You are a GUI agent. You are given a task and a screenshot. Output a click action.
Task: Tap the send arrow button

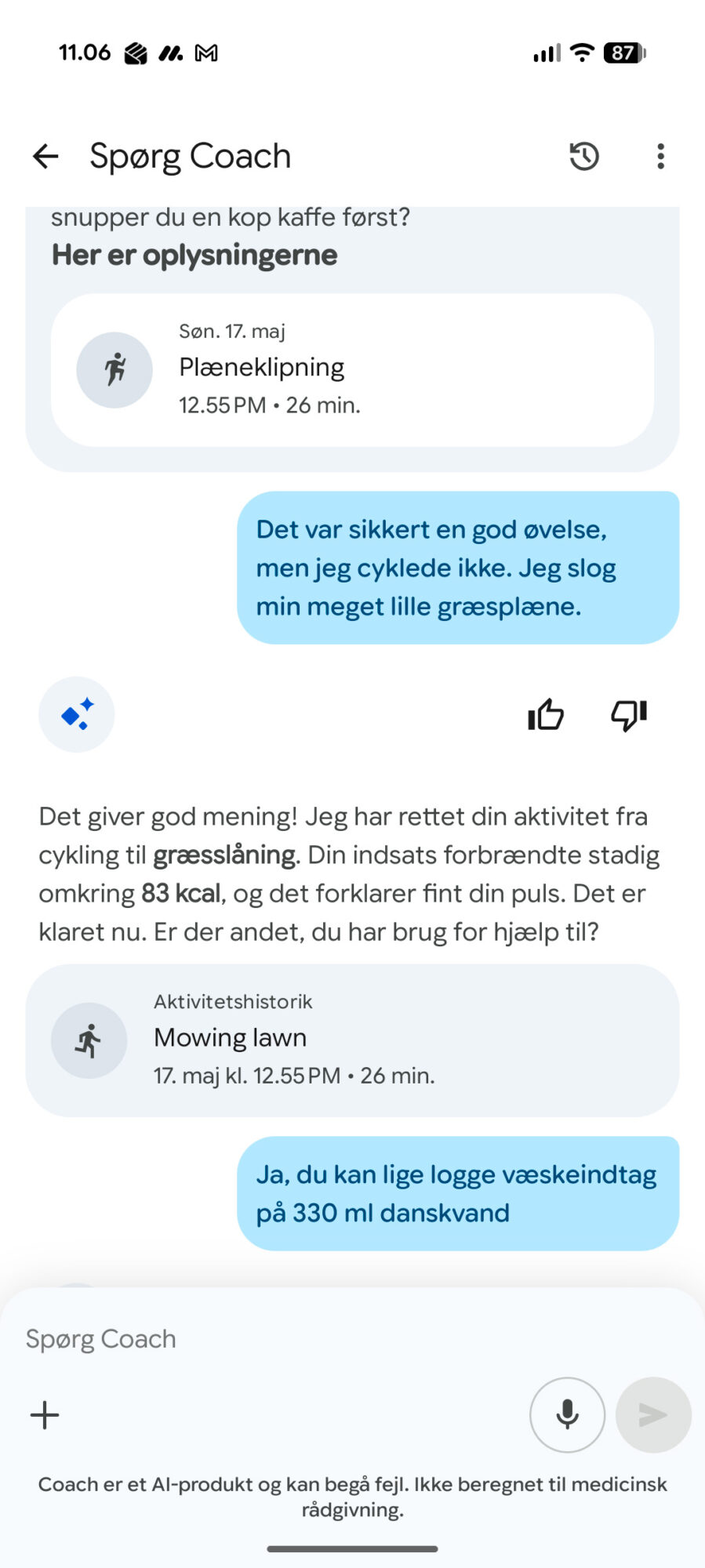tap(653, 1415)
